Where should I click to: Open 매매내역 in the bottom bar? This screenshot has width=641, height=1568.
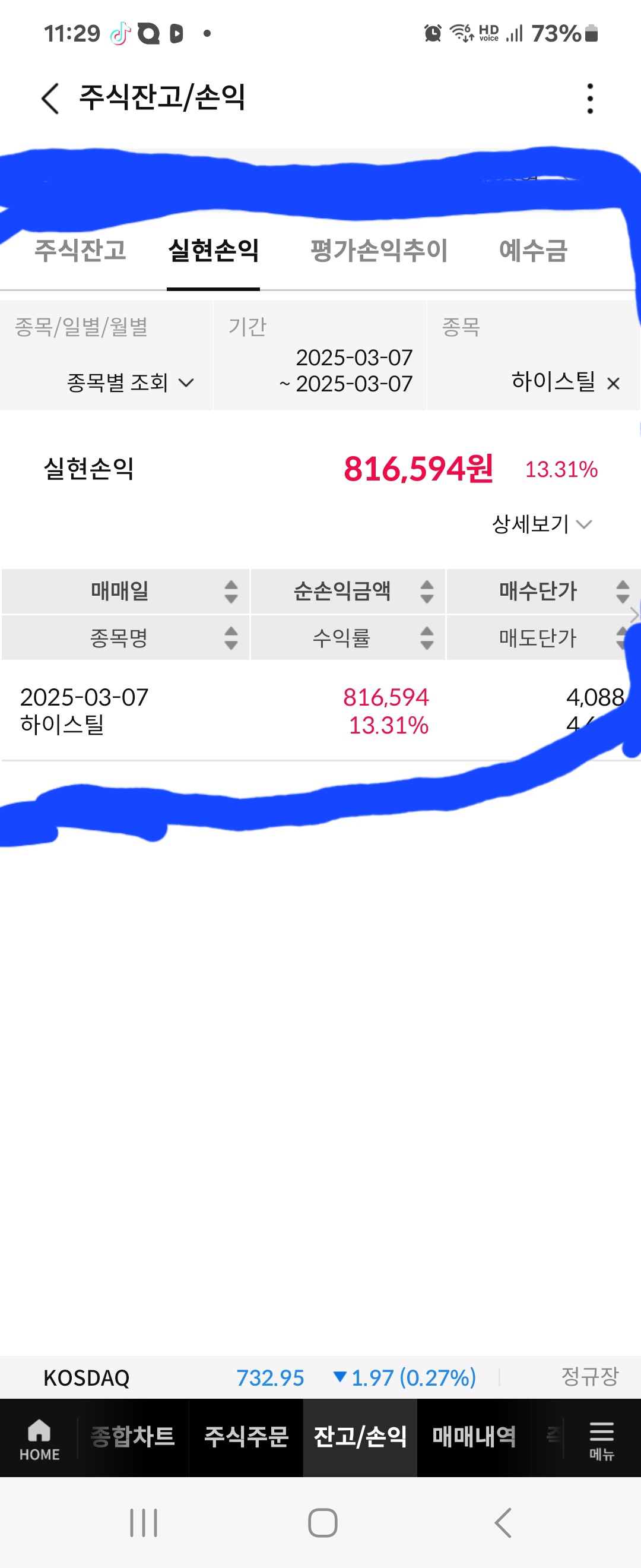point(474,1436)
